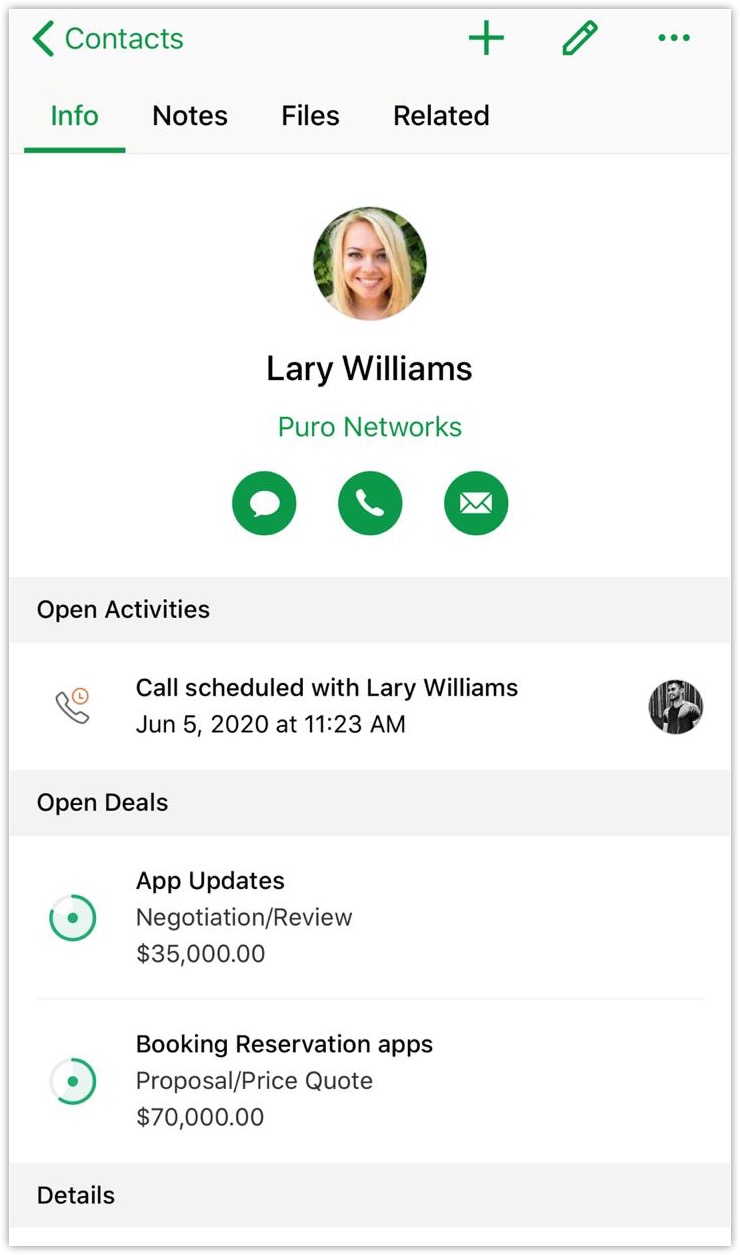This screenshot has width=740, height=1255.
Task: View Lary Williams' profile photo
Action: point(370,264)
